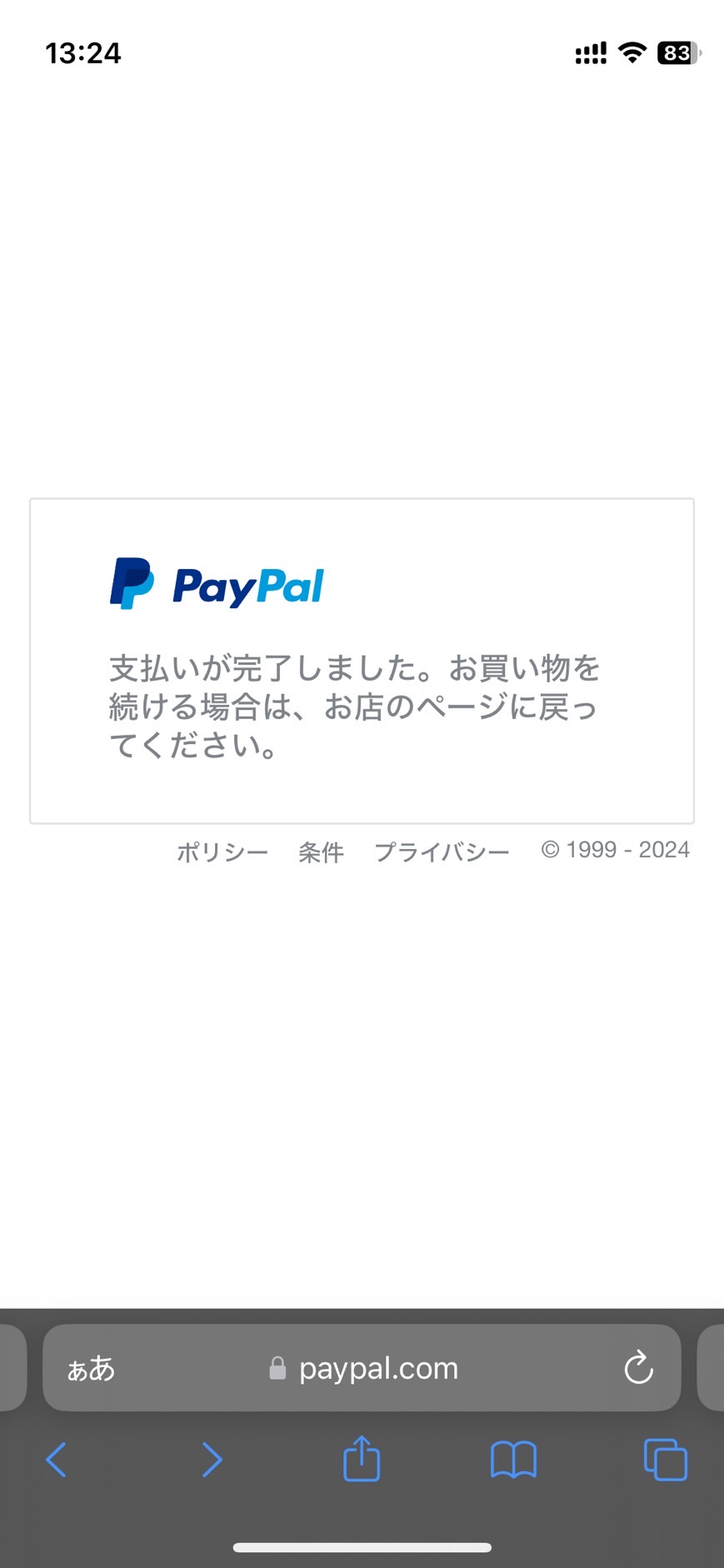Viewport: 724px width, 1568px height.
Task: Share this page
Action: point(362,1458)
